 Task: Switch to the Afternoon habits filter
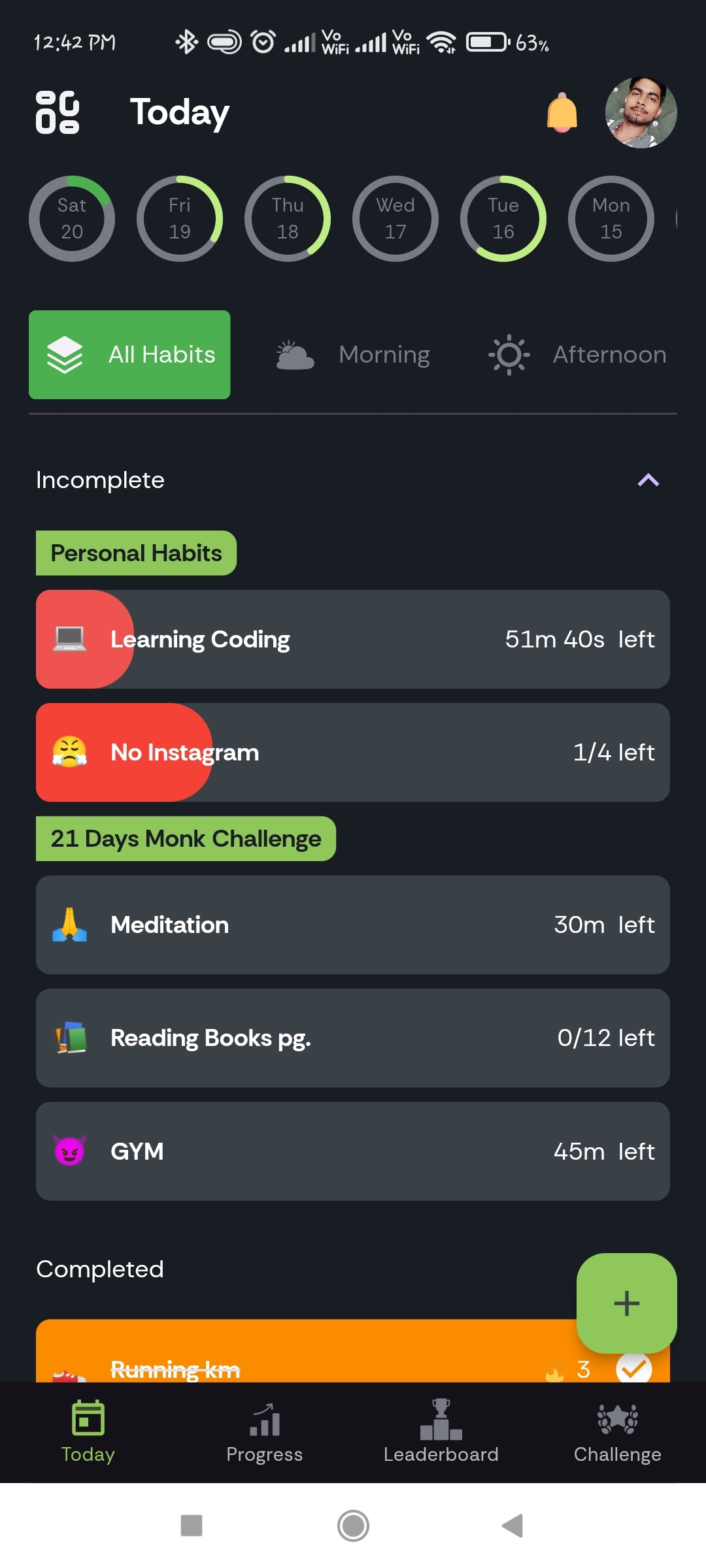(578, 355)
